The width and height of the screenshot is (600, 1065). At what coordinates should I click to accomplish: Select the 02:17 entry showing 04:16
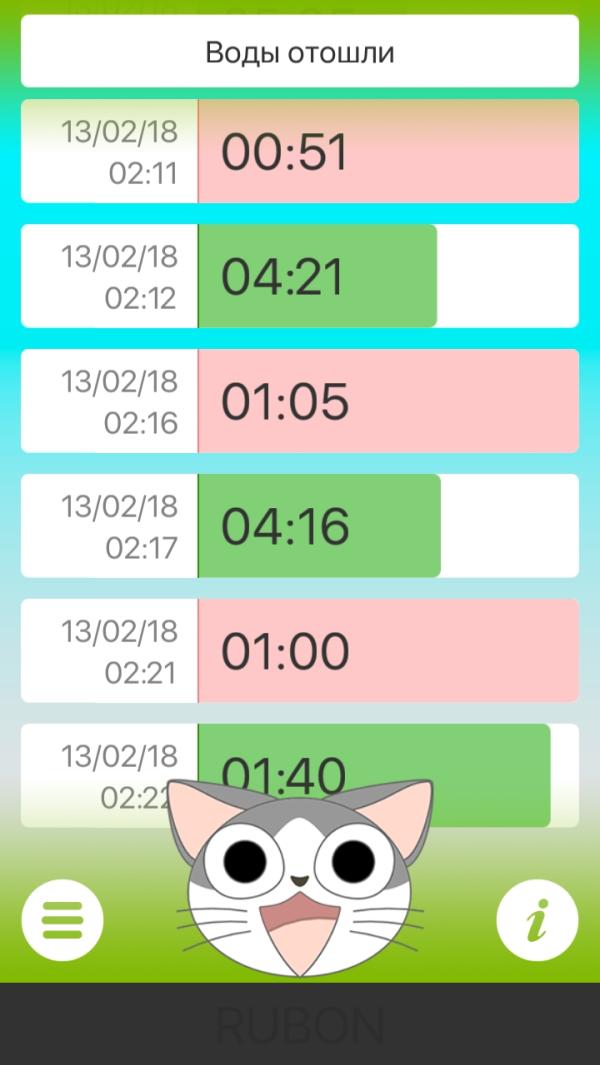[x=300, y=526]
